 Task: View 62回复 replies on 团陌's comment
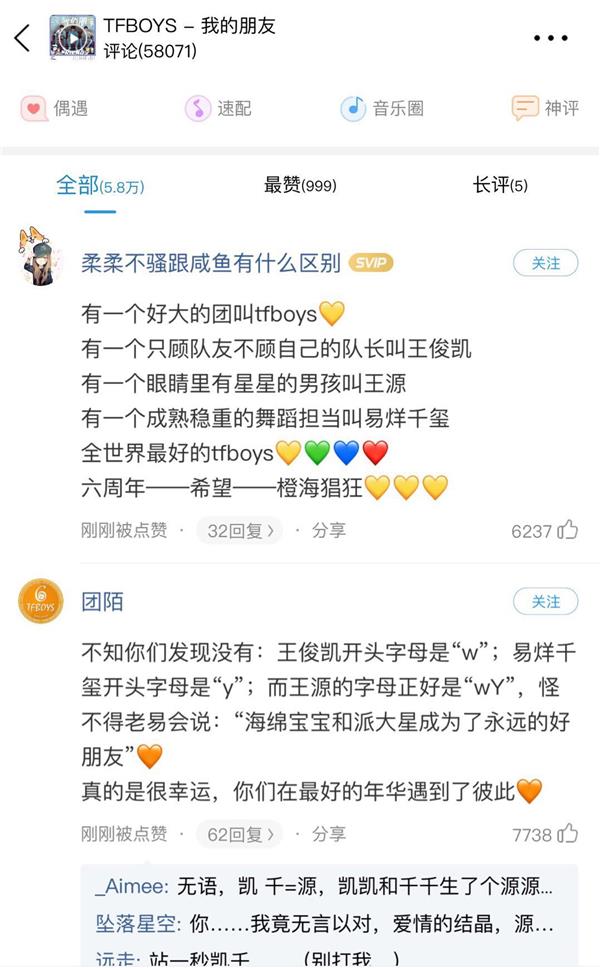coord(239,833)
